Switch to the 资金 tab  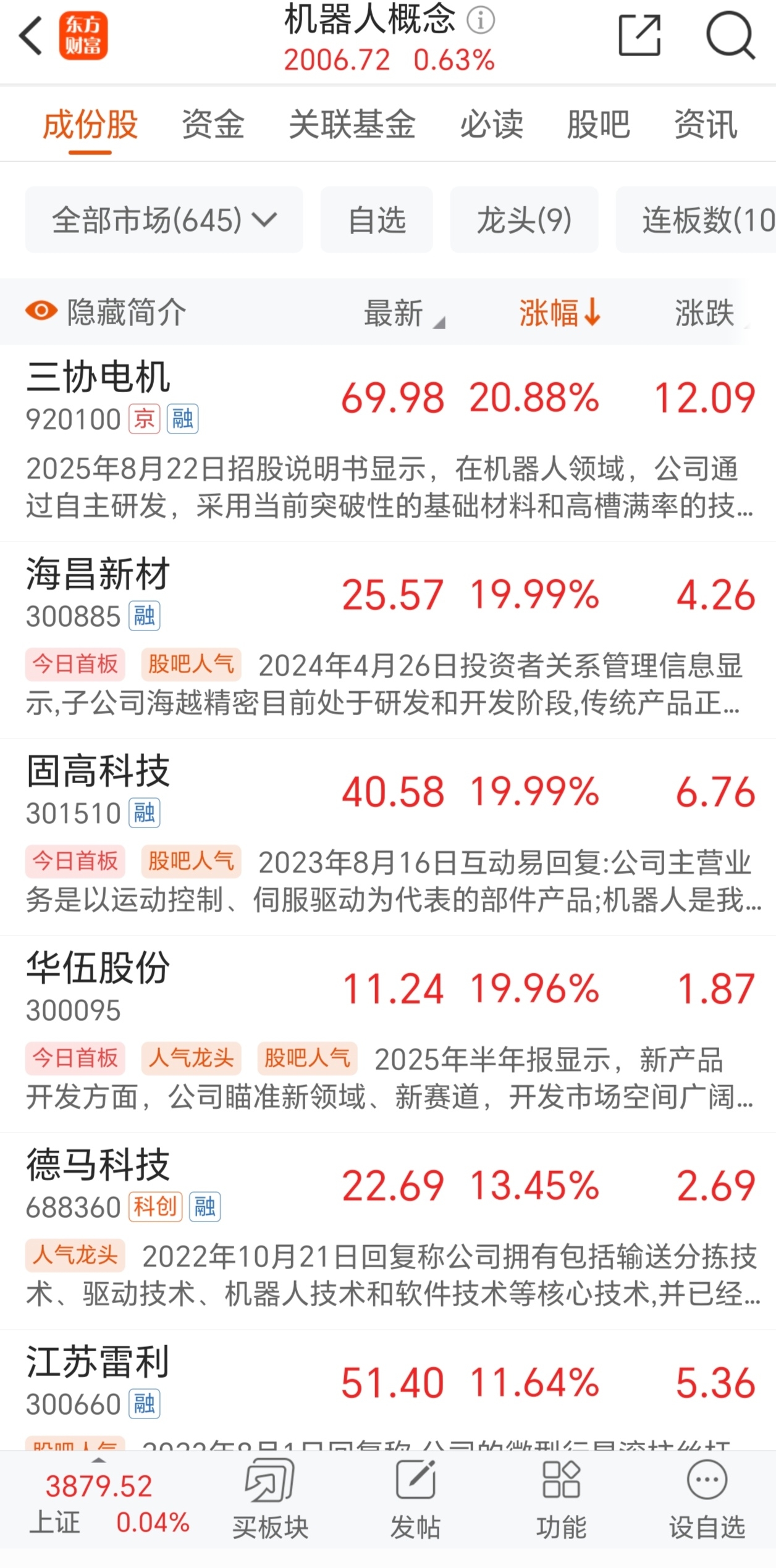213,124
